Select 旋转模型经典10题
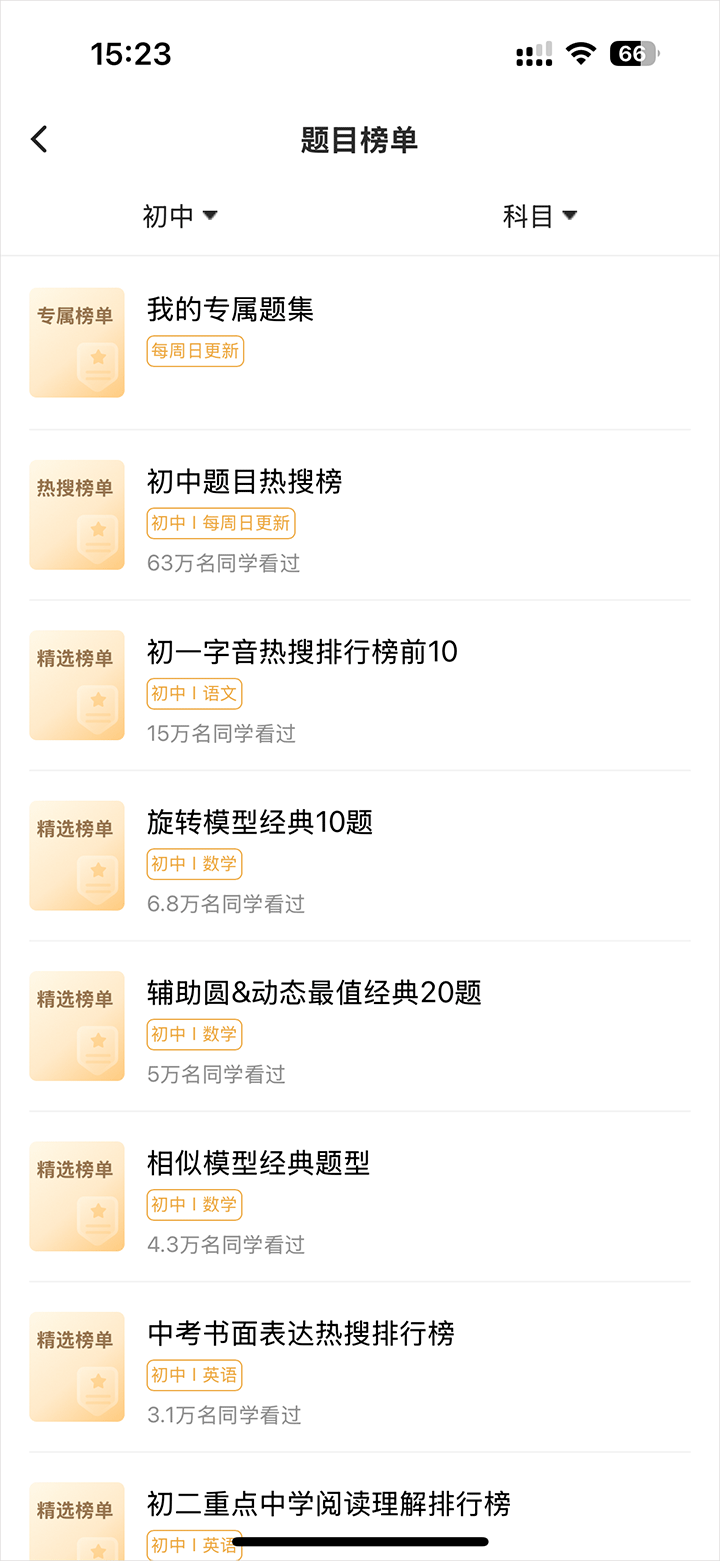Viewport: 720px width, 1561px height. [x=260, y=823]
